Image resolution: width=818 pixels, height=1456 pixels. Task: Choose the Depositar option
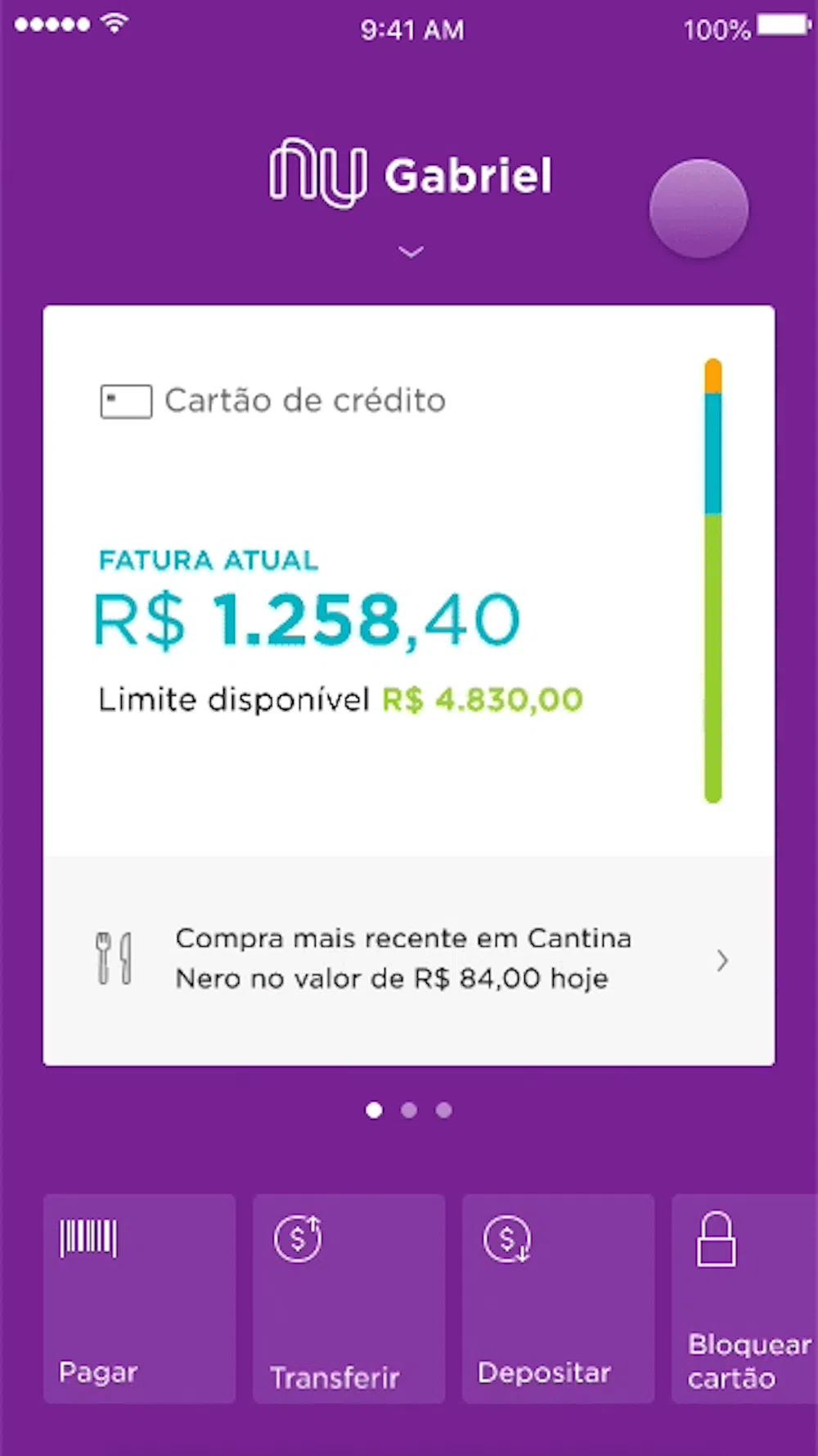pos(558,1298)
